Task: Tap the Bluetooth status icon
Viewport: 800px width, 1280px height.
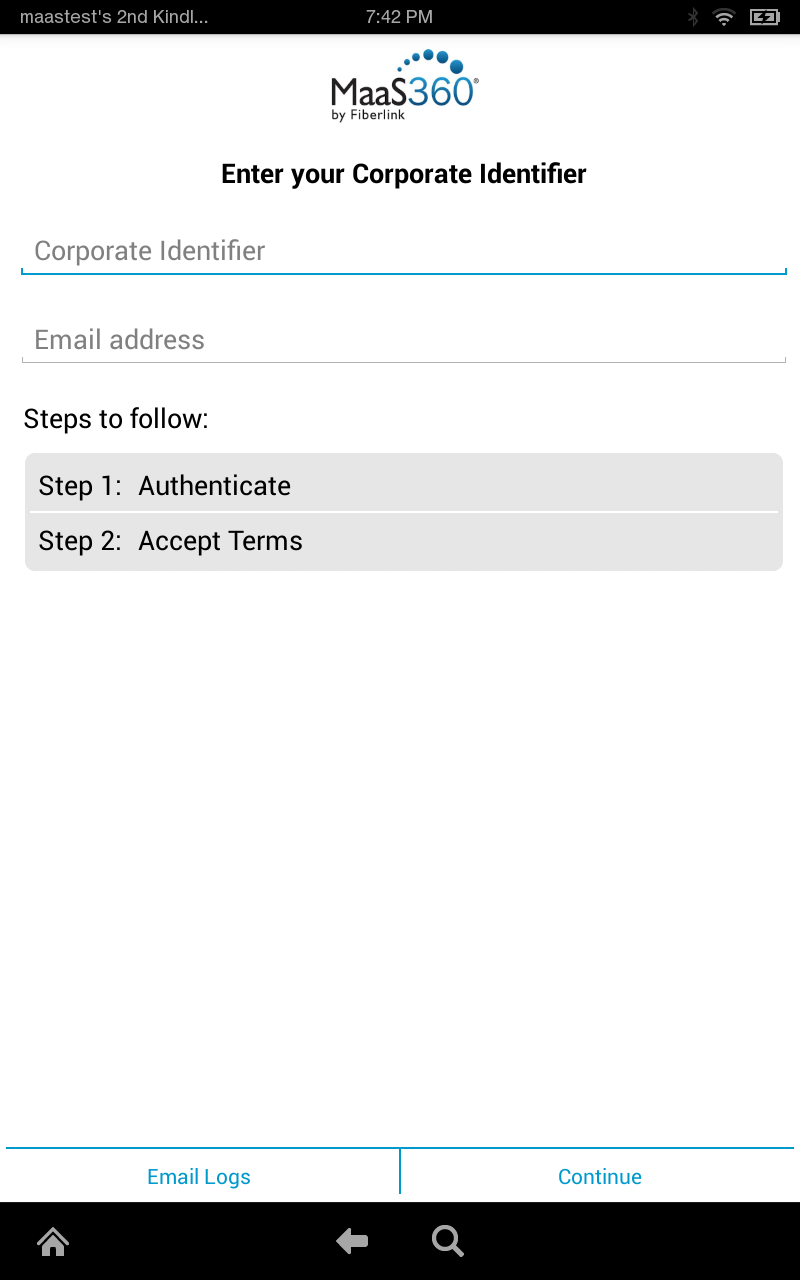Action: click(692, 16)
